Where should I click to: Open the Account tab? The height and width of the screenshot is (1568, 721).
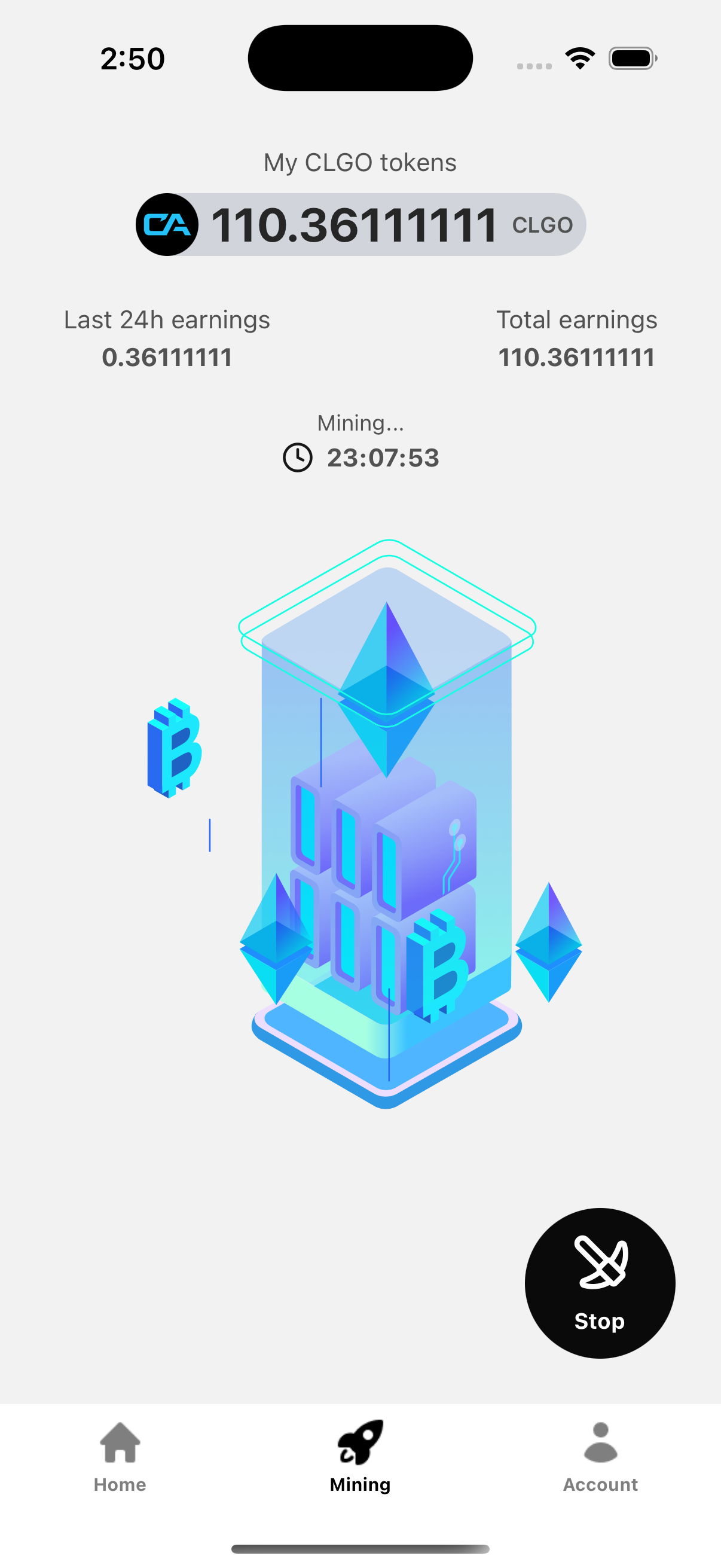coord(600,1457)
